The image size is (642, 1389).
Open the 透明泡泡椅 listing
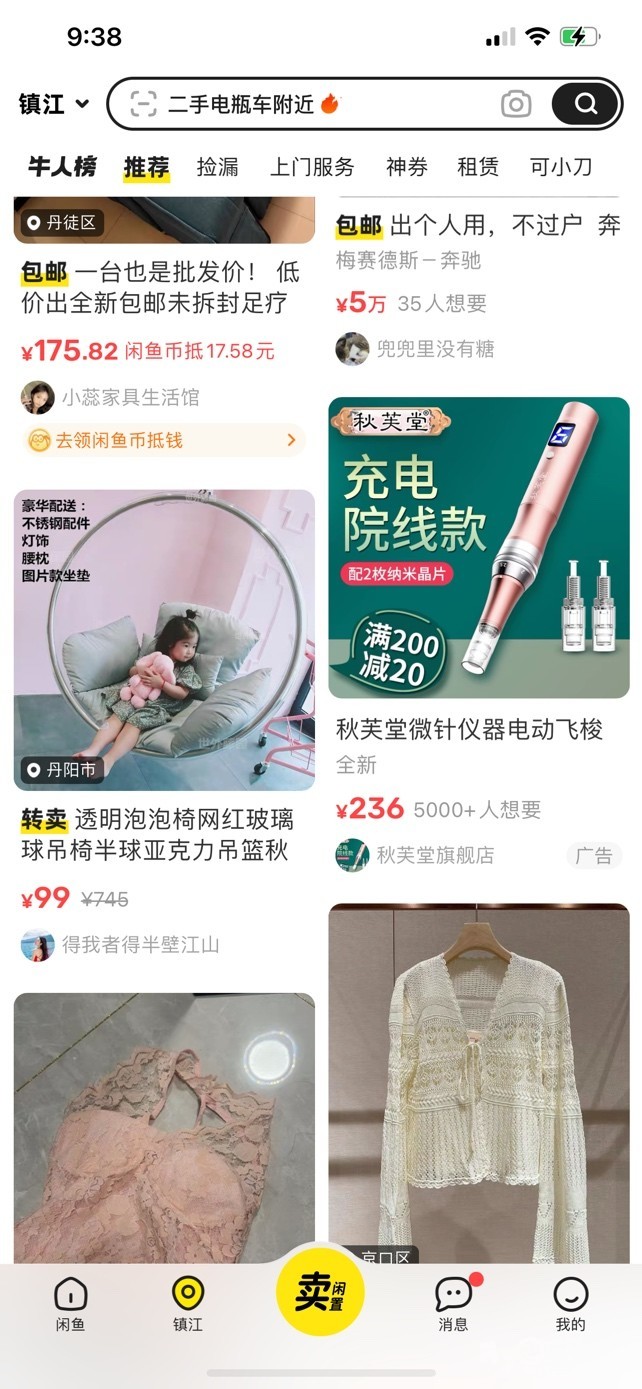coord(164,640)
